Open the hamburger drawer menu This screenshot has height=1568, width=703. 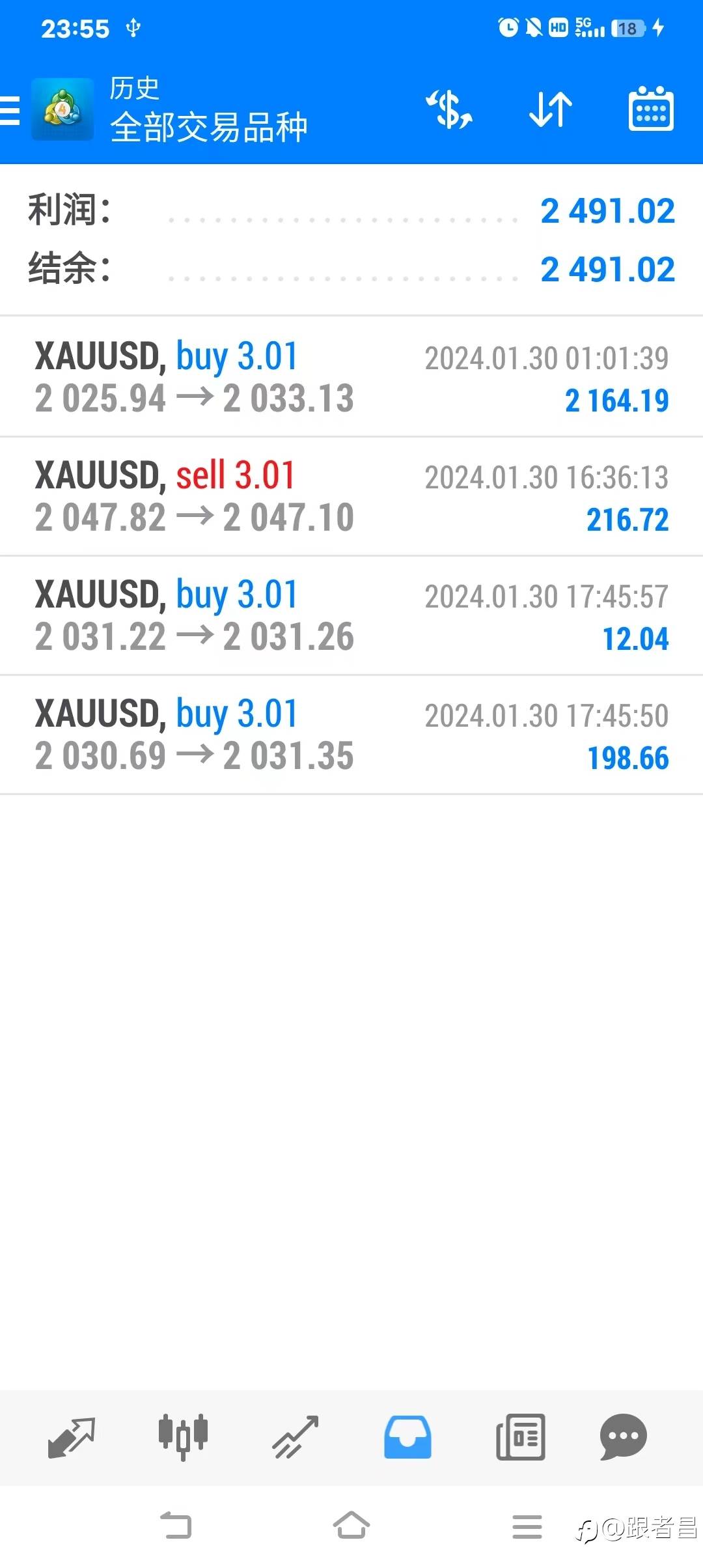[x=10, y=109]
